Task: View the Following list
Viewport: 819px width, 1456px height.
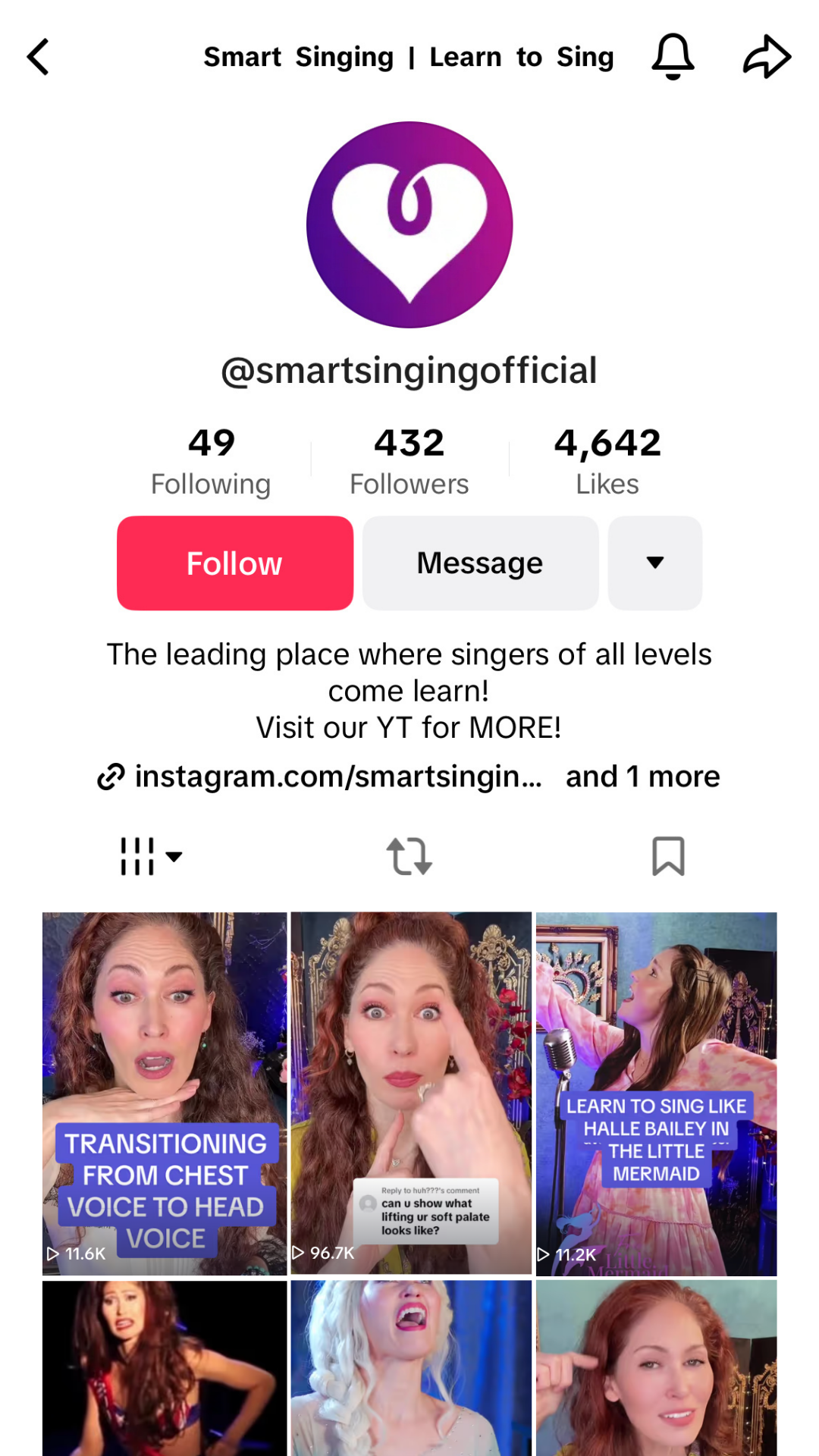Action: (x=211, y=461)
